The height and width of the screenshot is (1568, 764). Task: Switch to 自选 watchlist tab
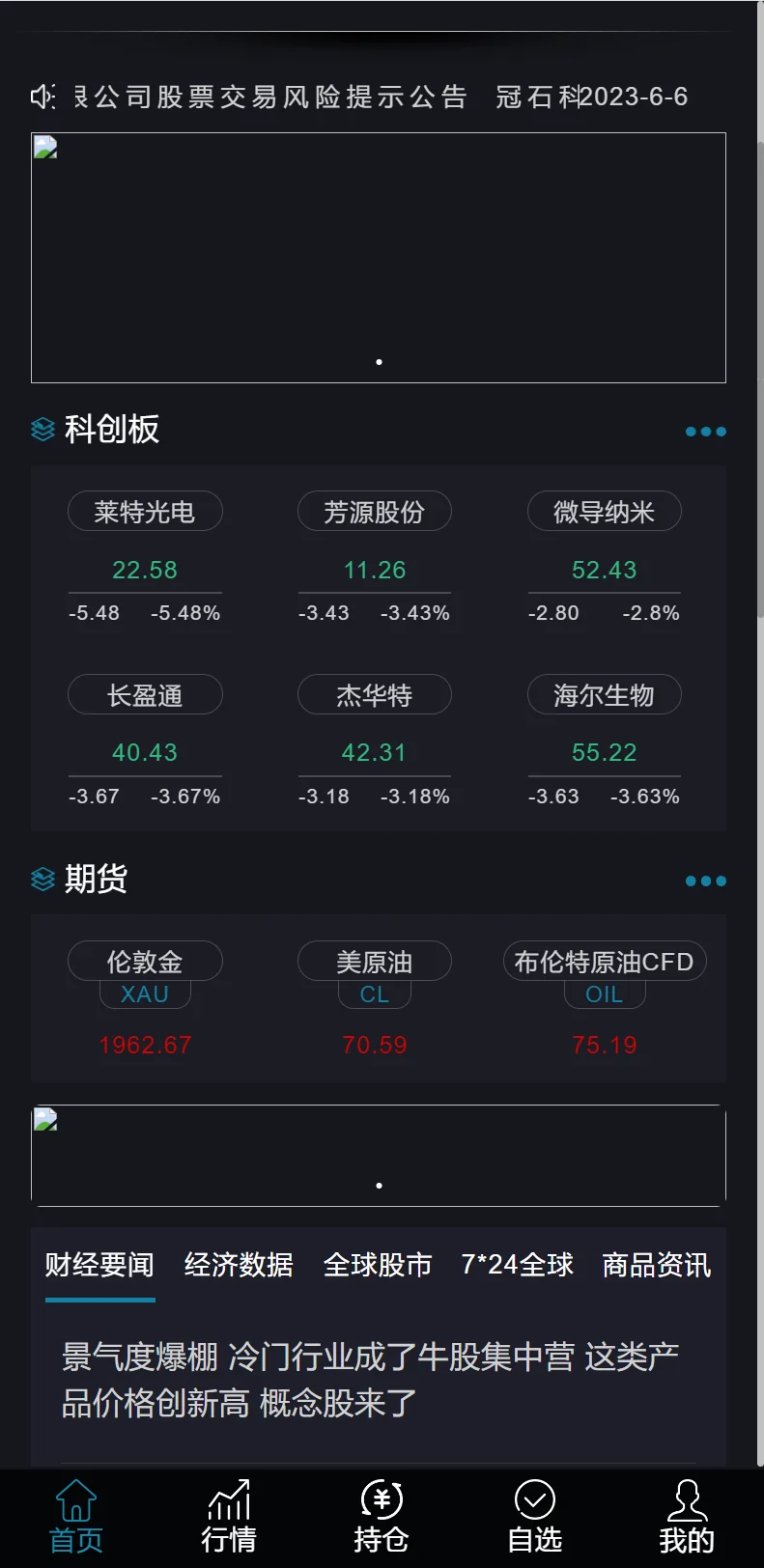click(x=534, y=1518)
